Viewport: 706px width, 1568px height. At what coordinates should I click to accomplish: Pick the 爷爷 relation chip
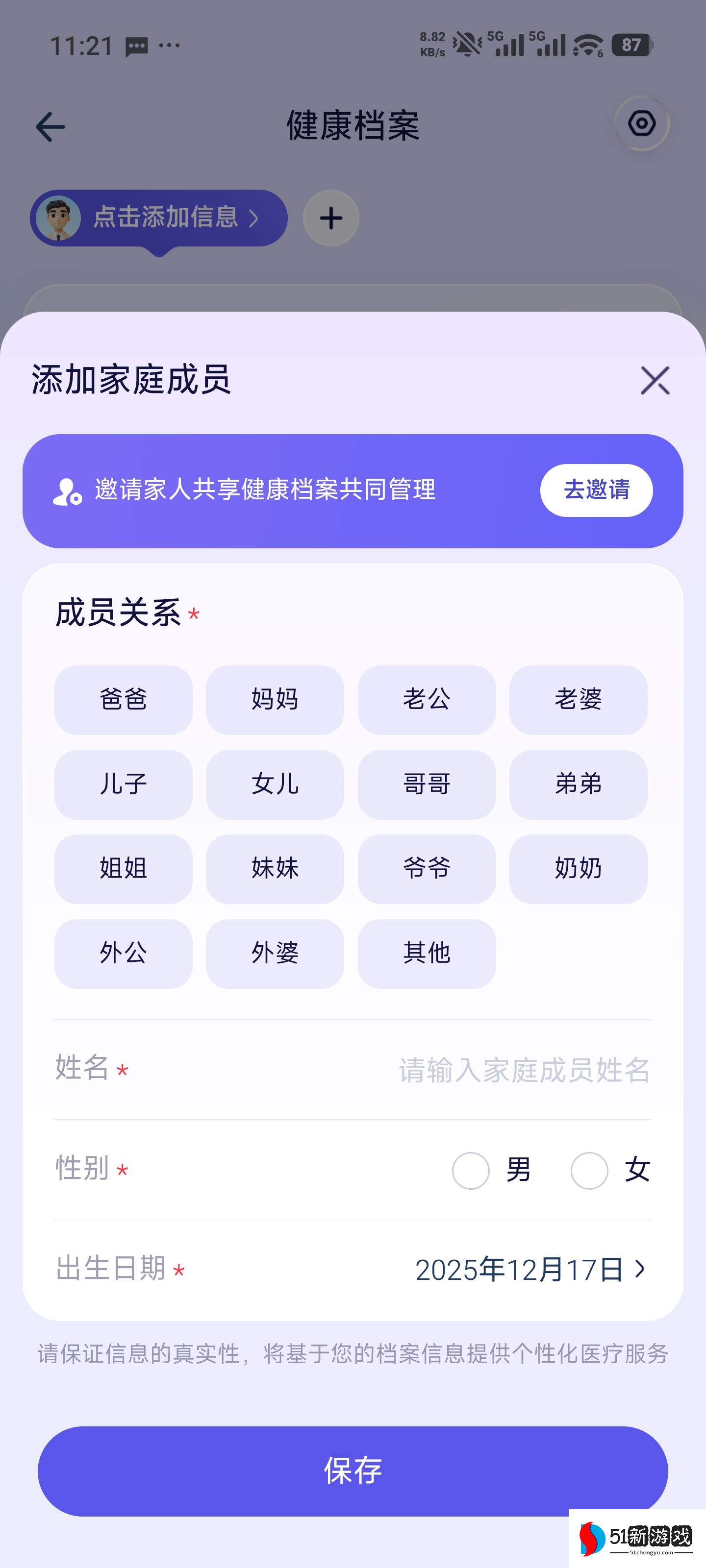click(427, 869)
